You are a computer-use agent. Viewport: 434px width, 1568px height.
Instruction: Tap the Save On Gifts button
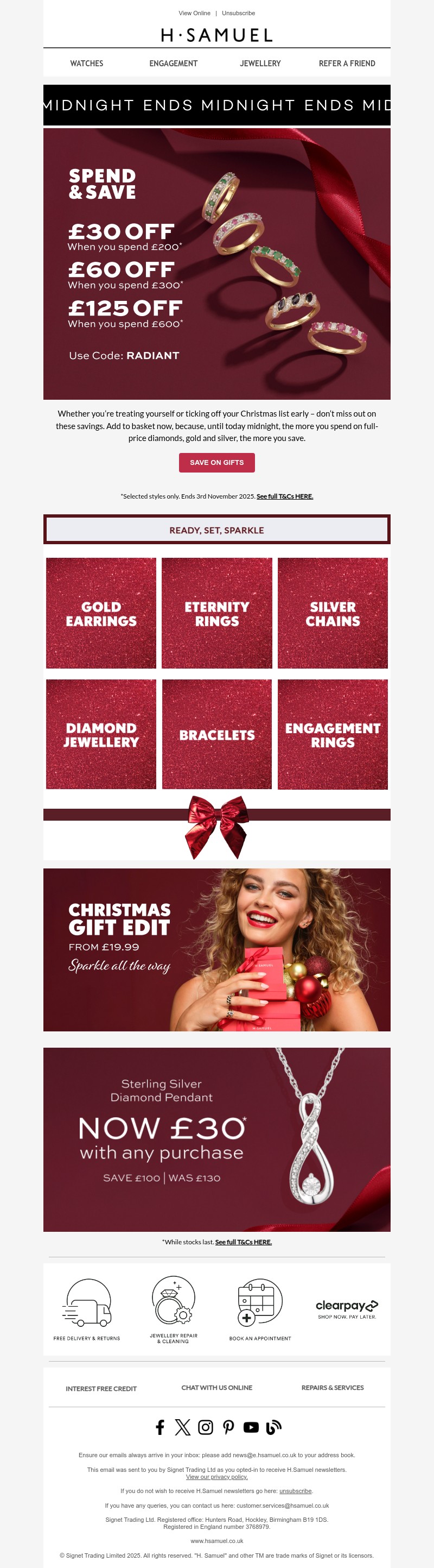tap(216, 463)
